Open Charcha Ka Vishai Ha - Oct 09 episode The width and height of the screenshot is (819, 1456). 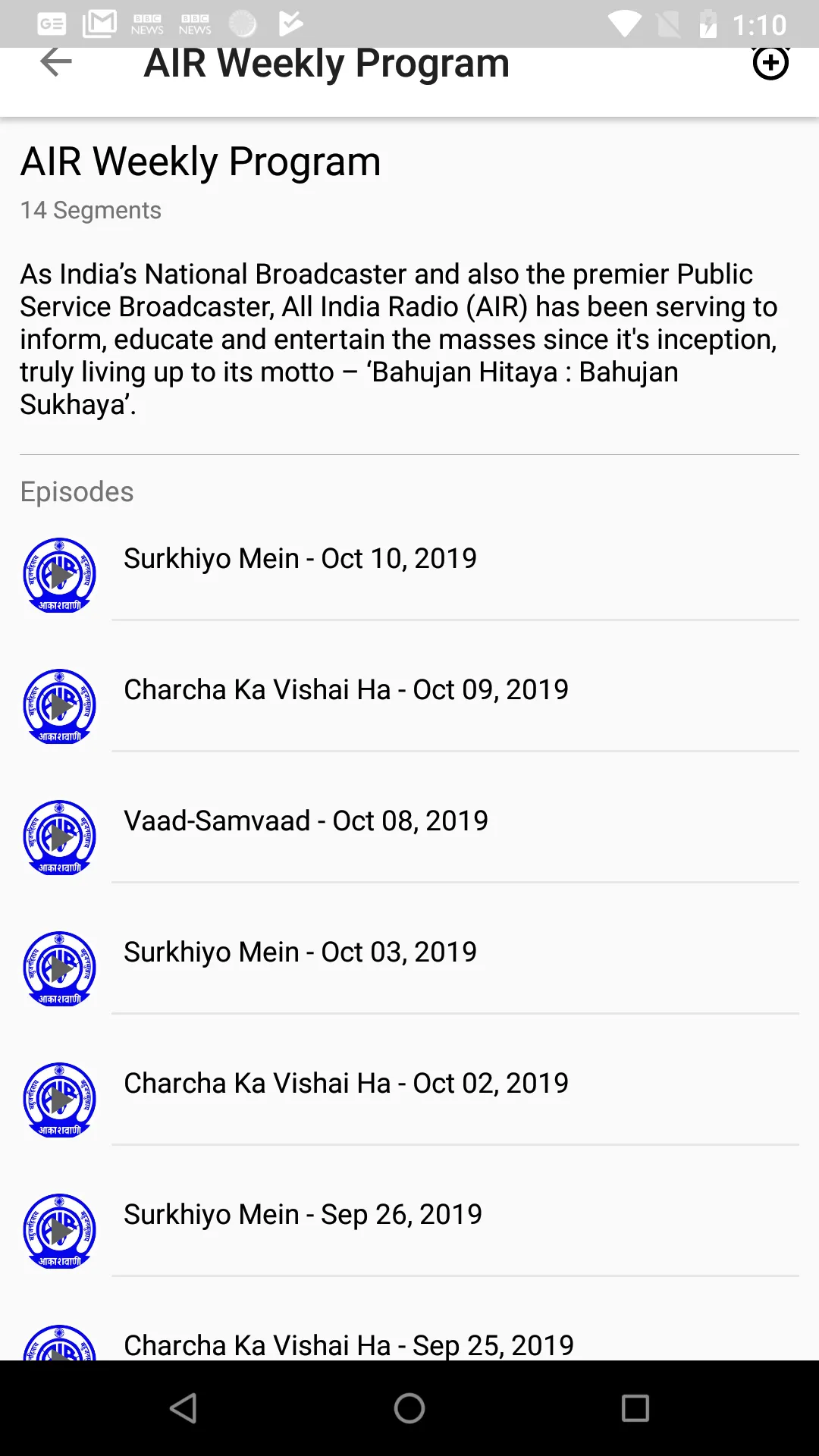346,689
